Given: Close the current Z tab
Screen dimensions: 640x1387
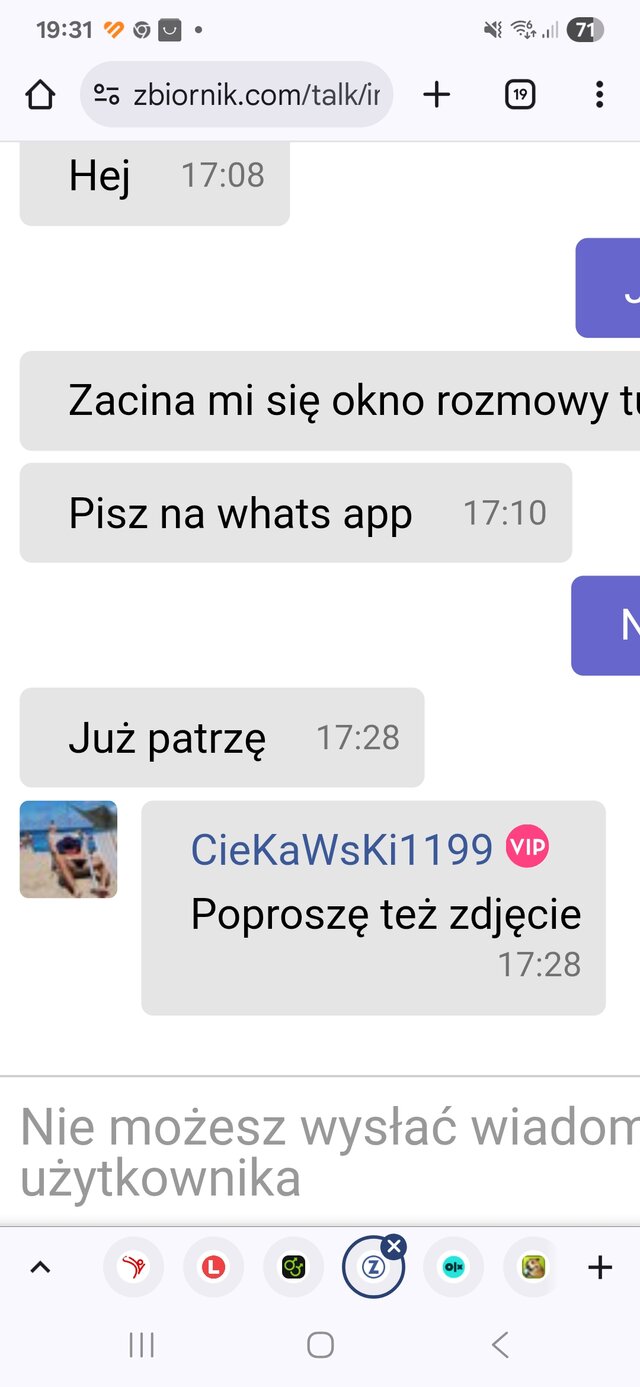Looking at the screenshot, I should [394, 1246].
